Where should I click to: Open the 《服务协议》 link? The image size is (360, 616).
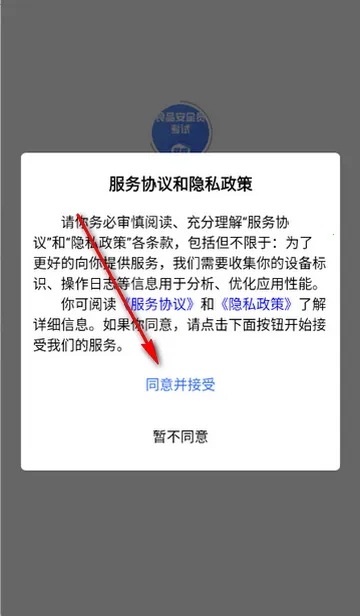pyautogui.click(x=159, y=304)
